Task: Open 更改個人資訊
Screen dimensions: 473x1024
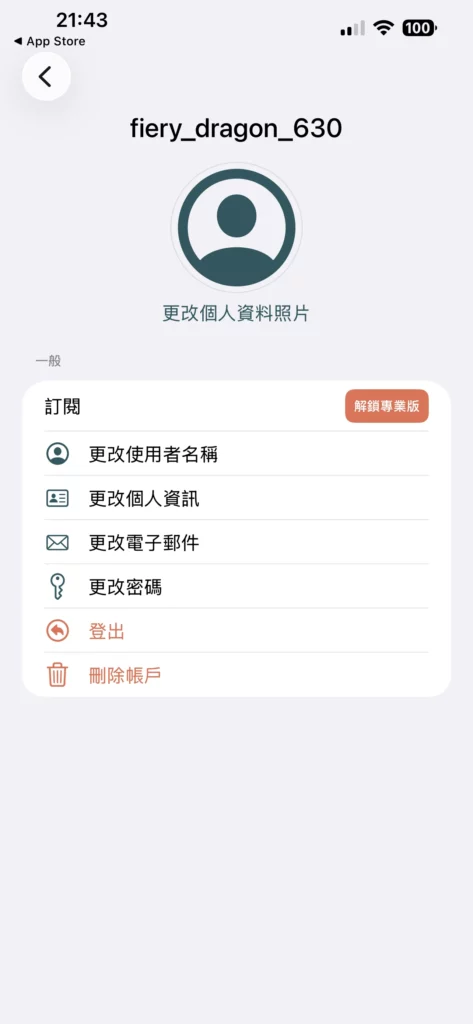Action: [x=236, y=498]
